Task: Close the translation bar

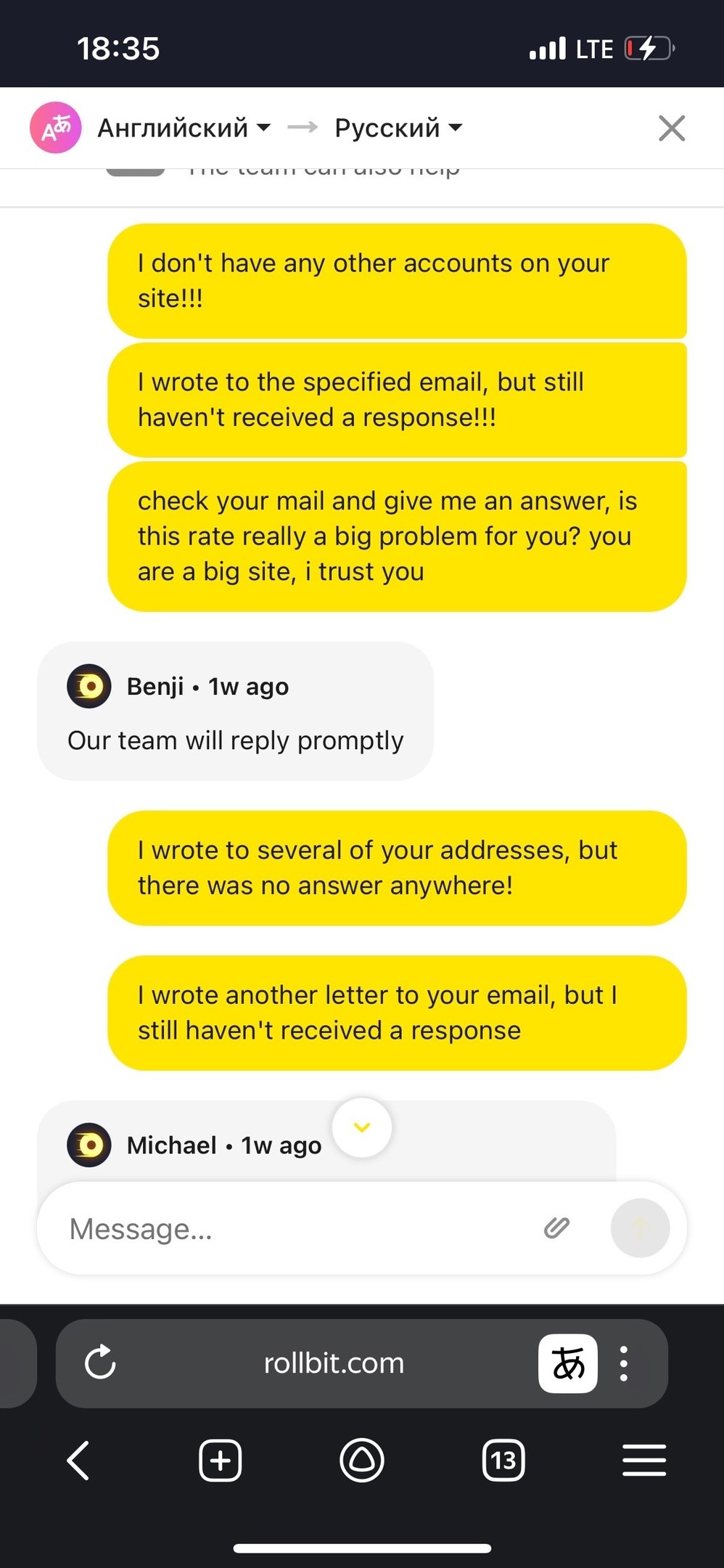Action: coord(672,128)
